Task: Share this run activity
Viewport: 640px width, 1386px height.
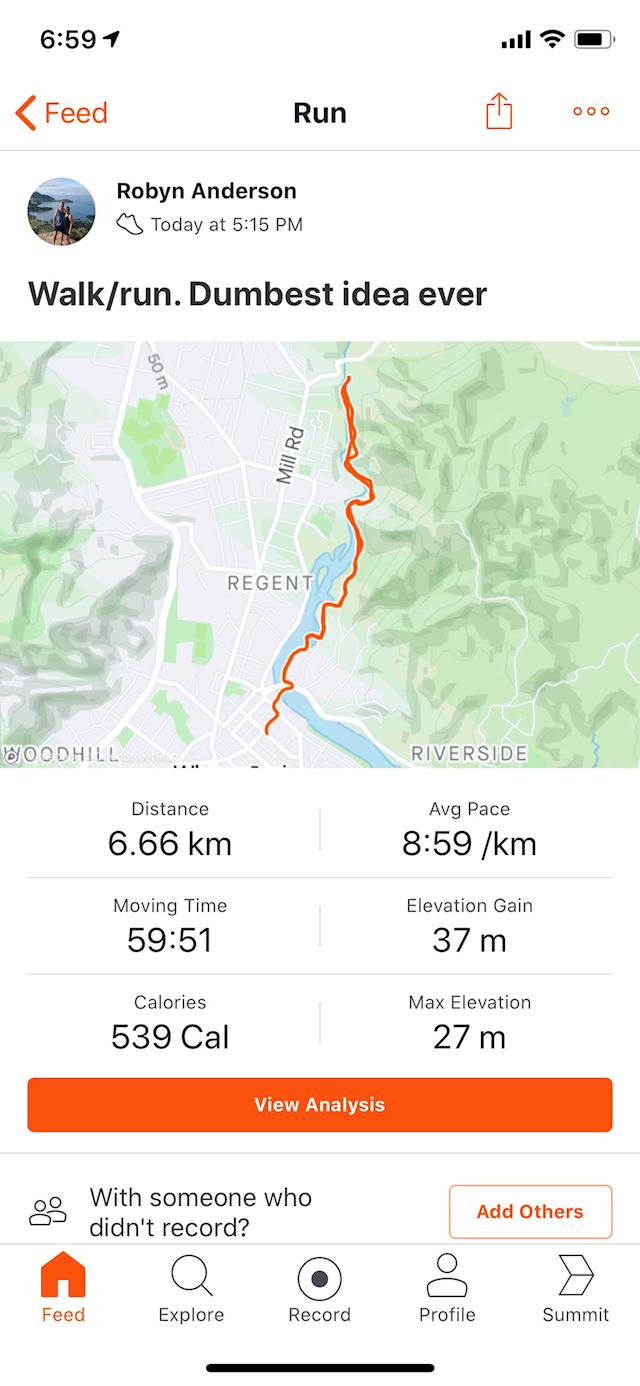Action: (499, 112)
